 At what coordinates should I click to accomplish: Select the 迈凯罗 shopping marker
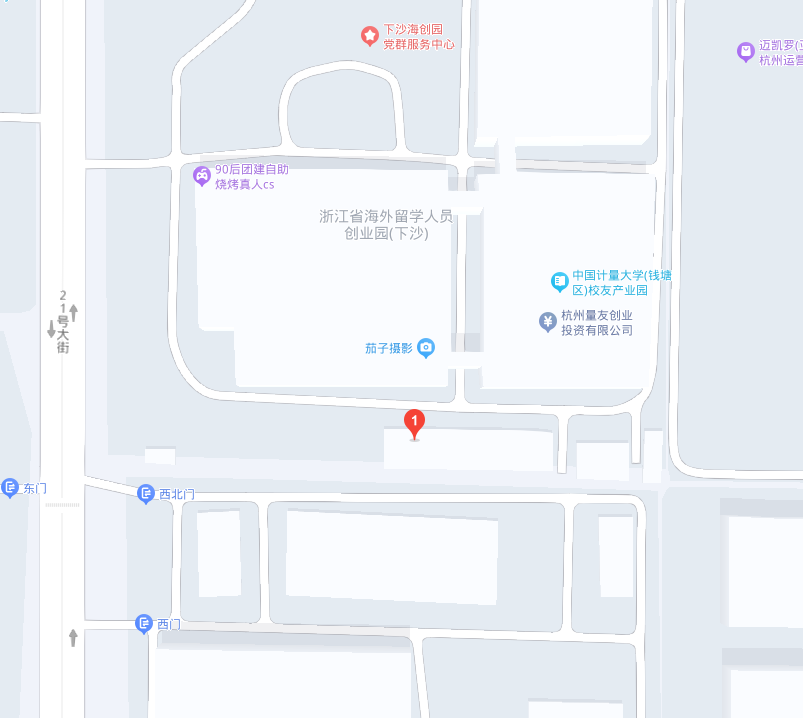click(745, 51)
